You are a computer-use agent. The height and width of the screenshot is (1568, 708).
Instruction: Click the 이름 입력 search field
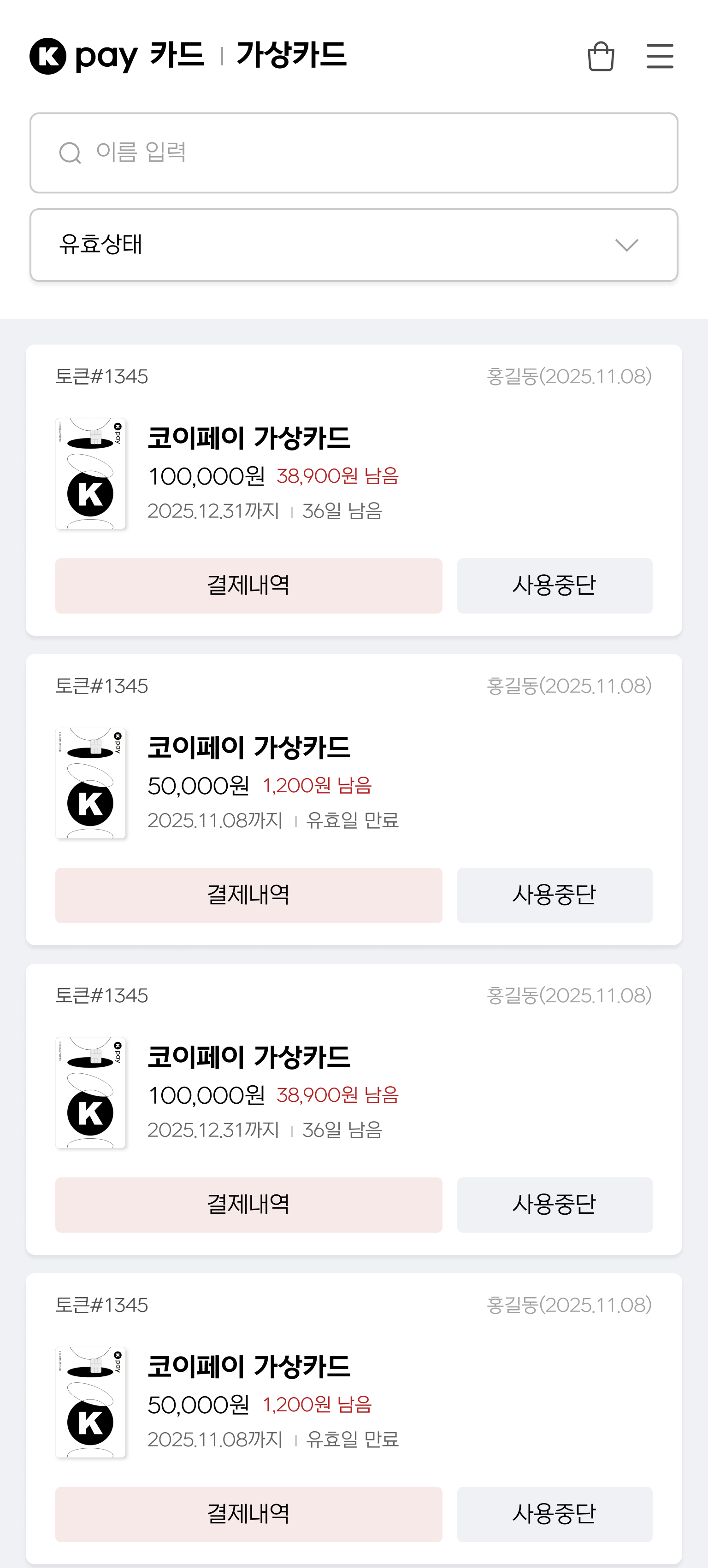(x=244, y=152)
